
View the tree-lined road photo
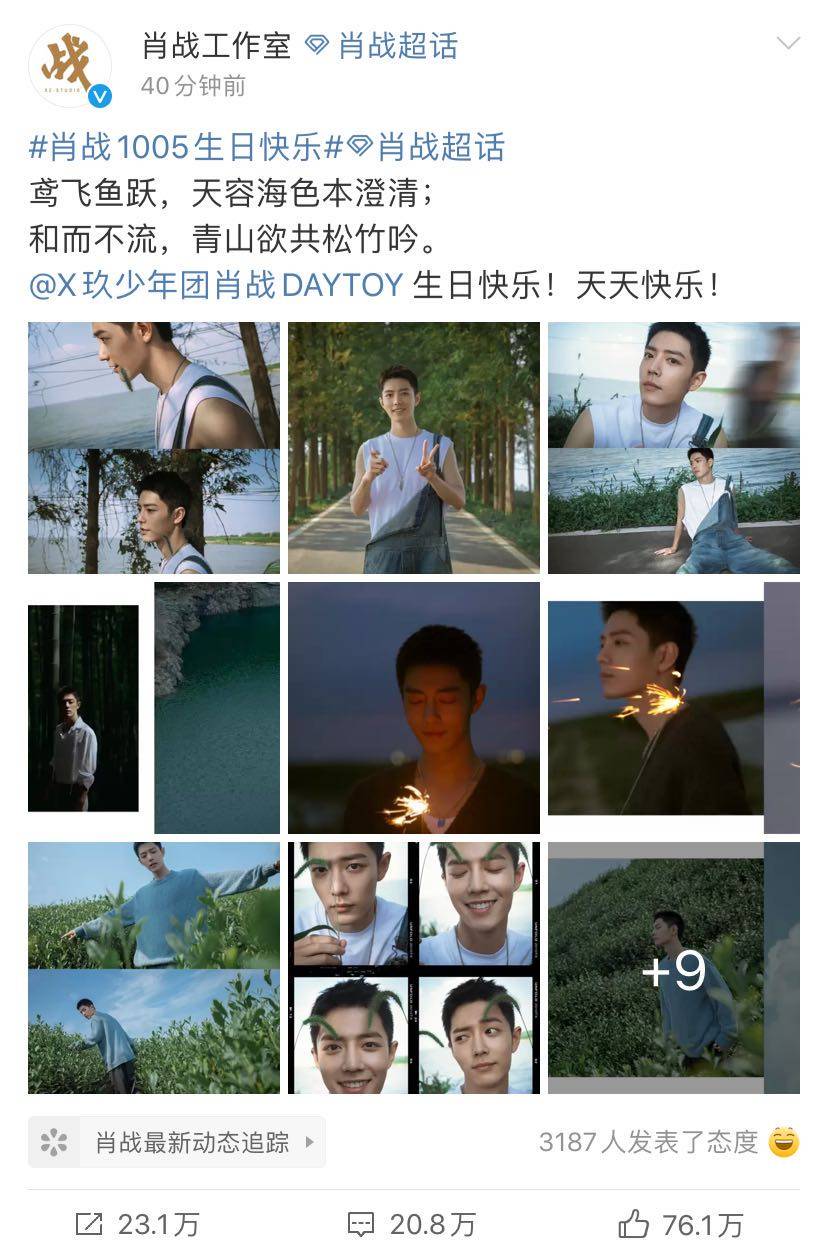point(413,447)
